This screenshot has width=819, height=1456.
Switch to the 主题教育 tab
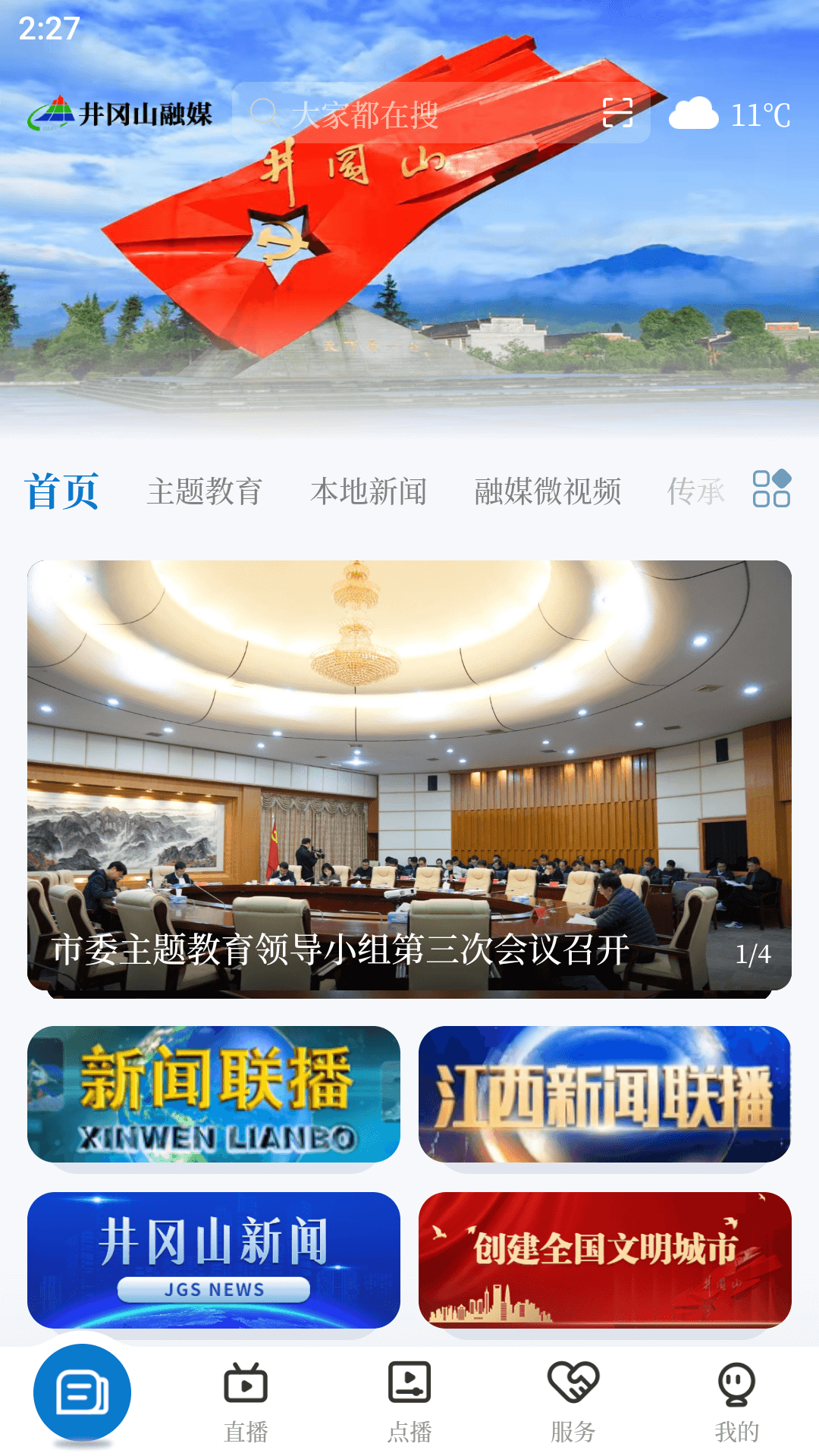coord(206,491)
